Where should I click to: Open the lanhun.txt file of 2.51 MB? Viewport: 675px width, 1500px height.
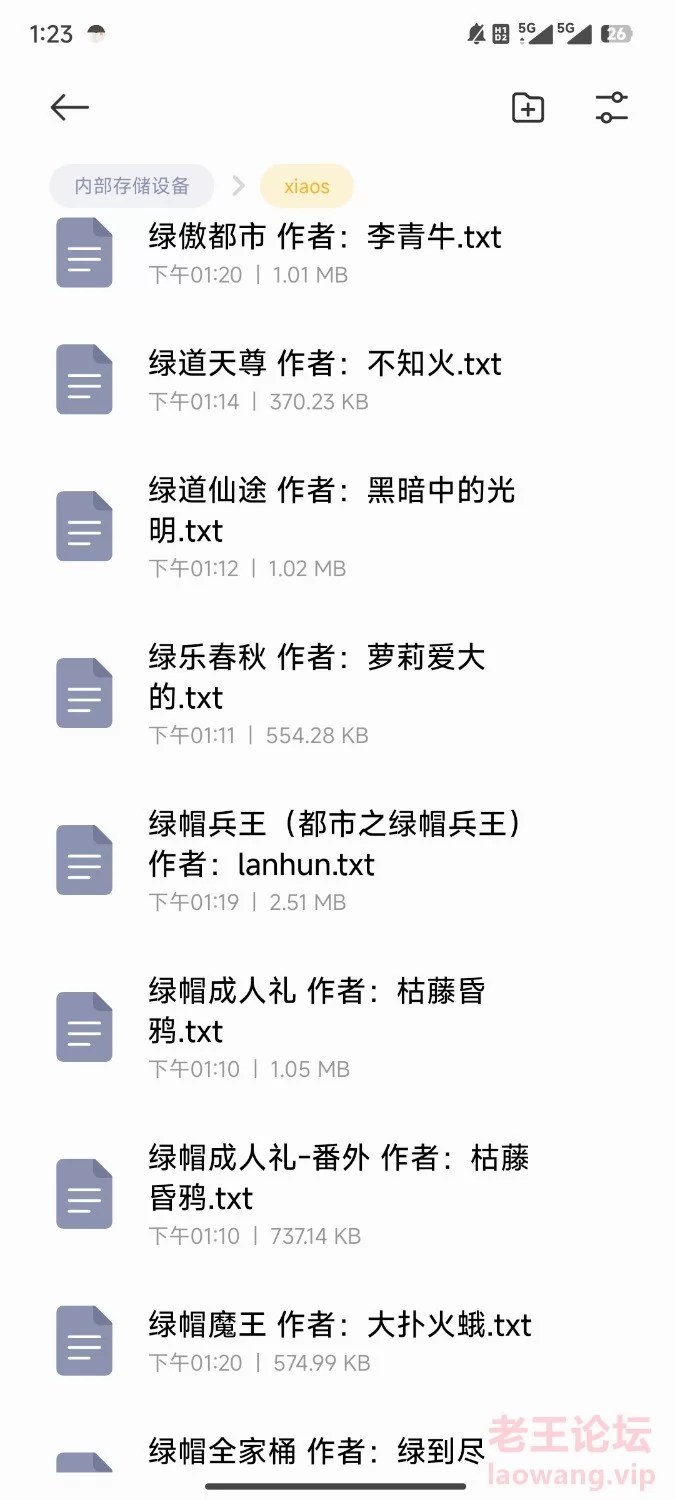[x=338, y=860]
